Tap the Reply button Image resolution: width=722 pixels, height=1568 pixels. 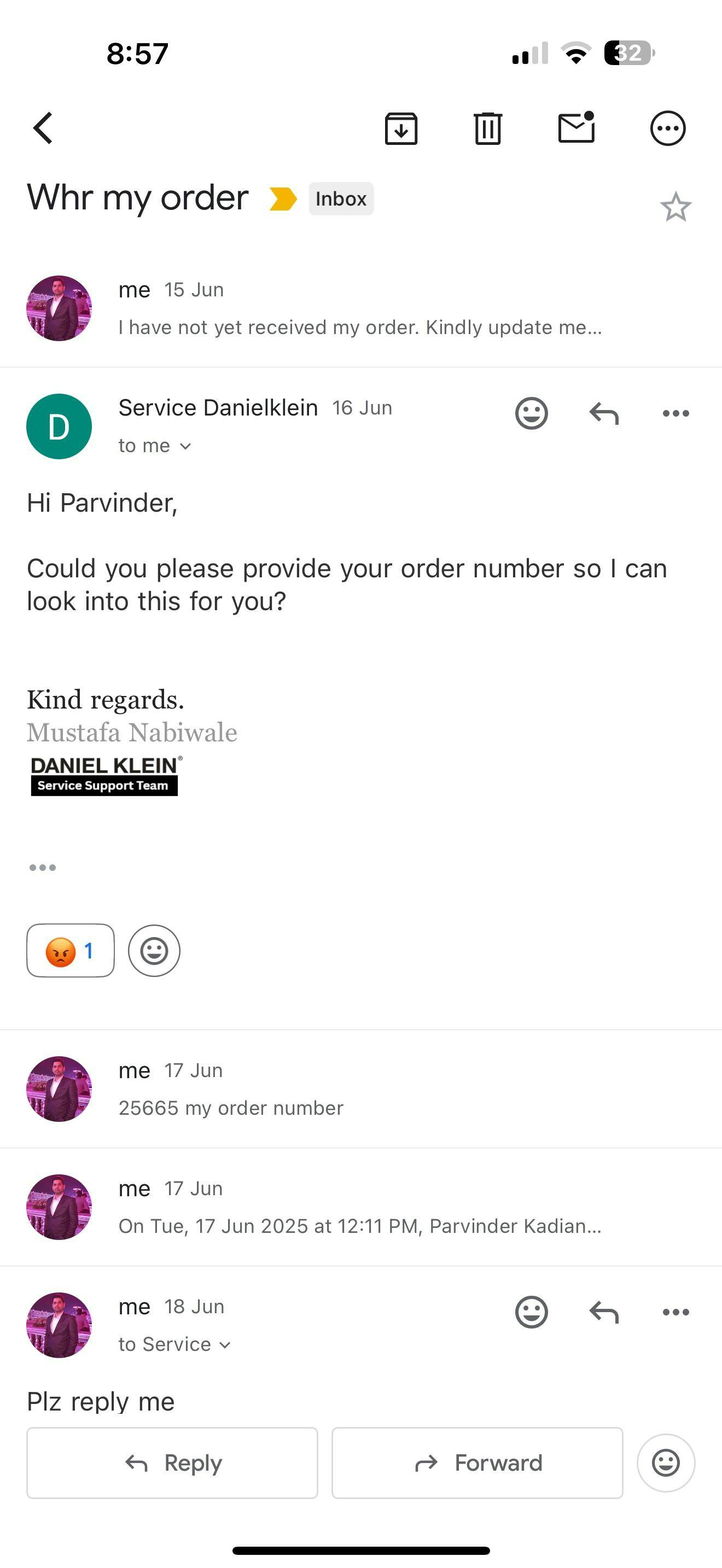point(172,1462)
